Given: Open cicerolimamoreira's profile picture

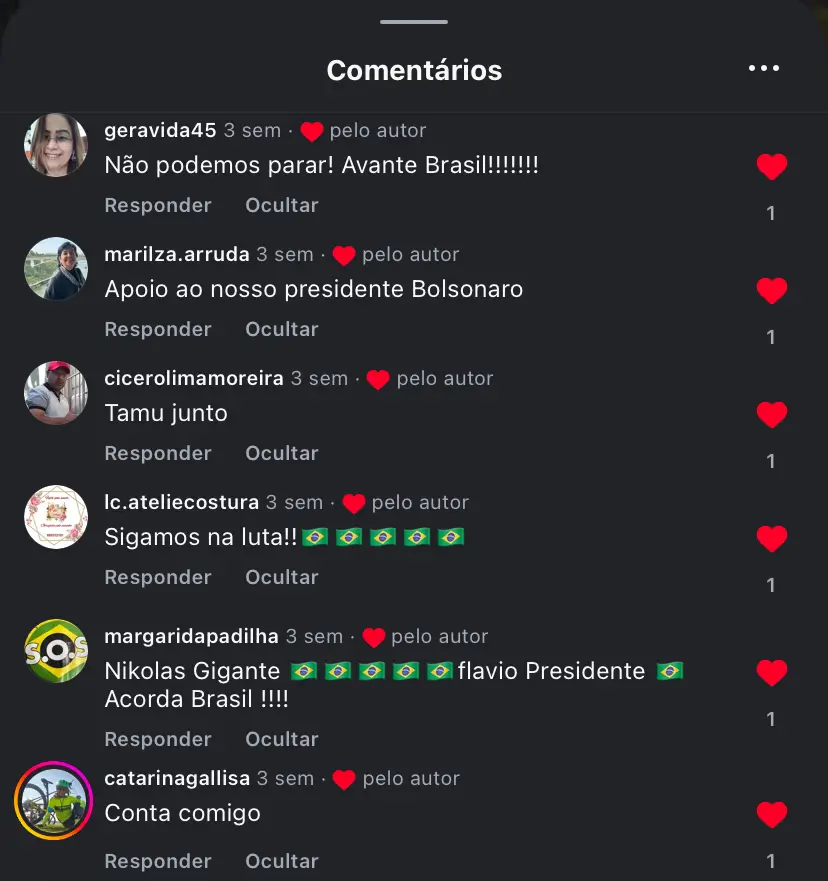Looking at the screenshot, I should click(x=56, y=393).
